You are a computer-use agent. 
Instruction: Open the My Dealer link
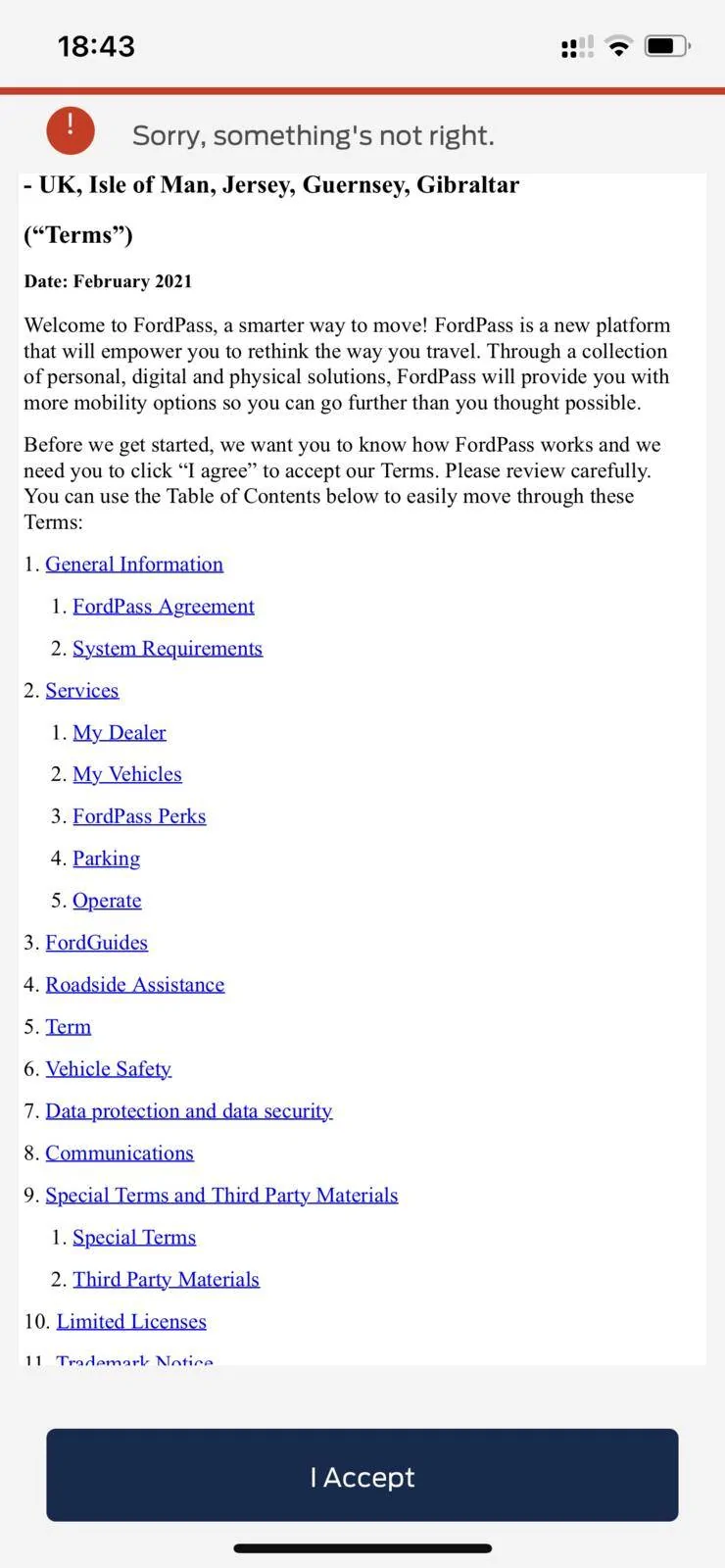point(120,733)
